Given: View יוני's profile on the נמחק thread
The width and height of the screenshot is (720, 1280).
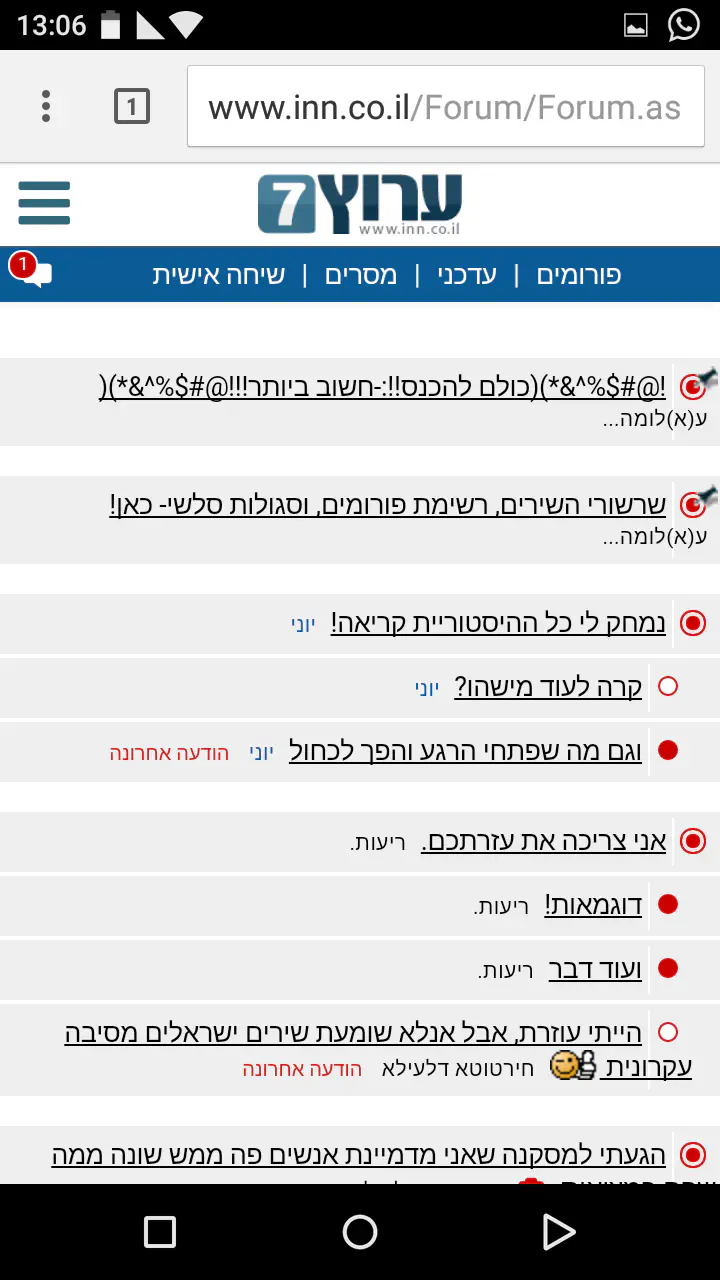Looking at the screenshot, I should pyautogui.click(x=303, y=624).
